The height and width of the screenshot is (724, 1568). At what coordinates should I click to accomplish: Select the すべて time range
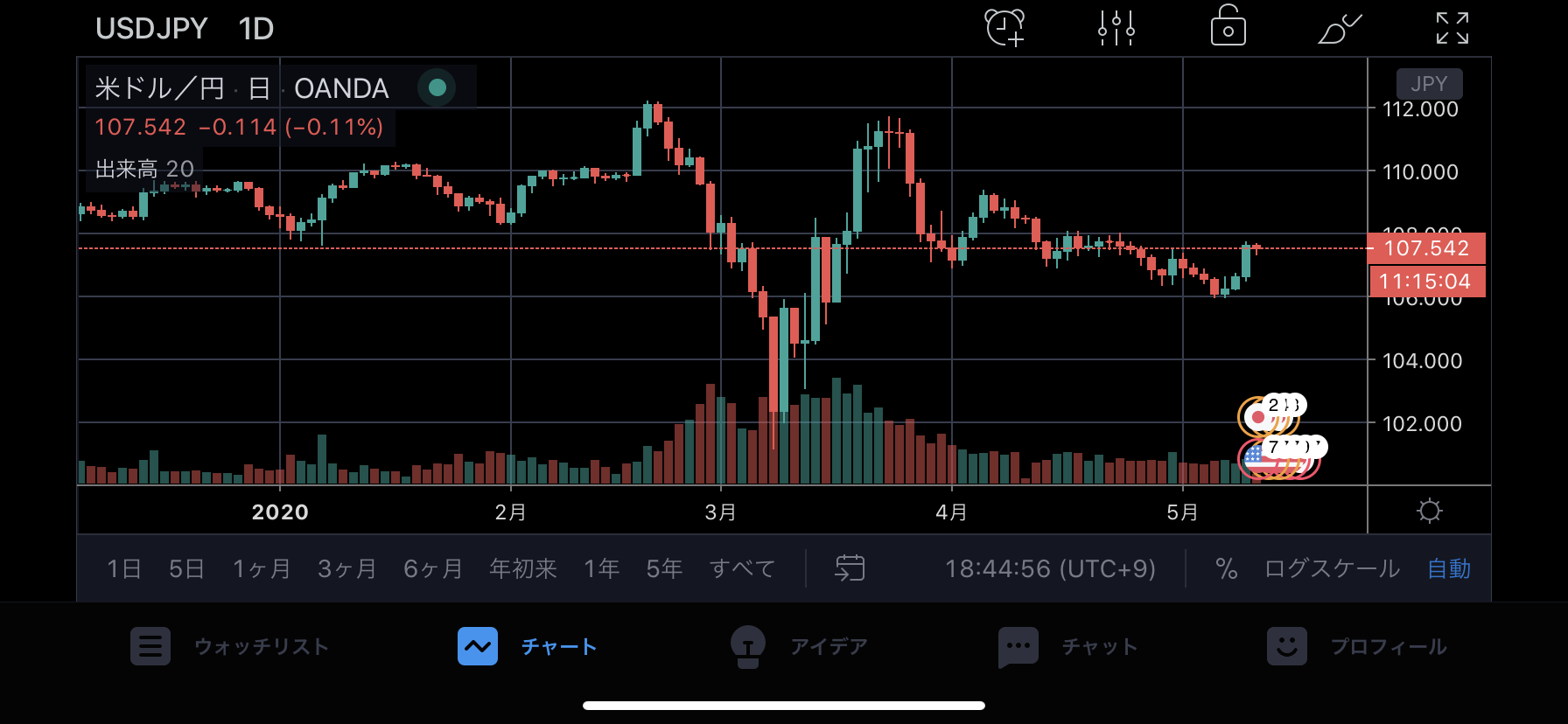pyautogui.click(x=742, y=569)
